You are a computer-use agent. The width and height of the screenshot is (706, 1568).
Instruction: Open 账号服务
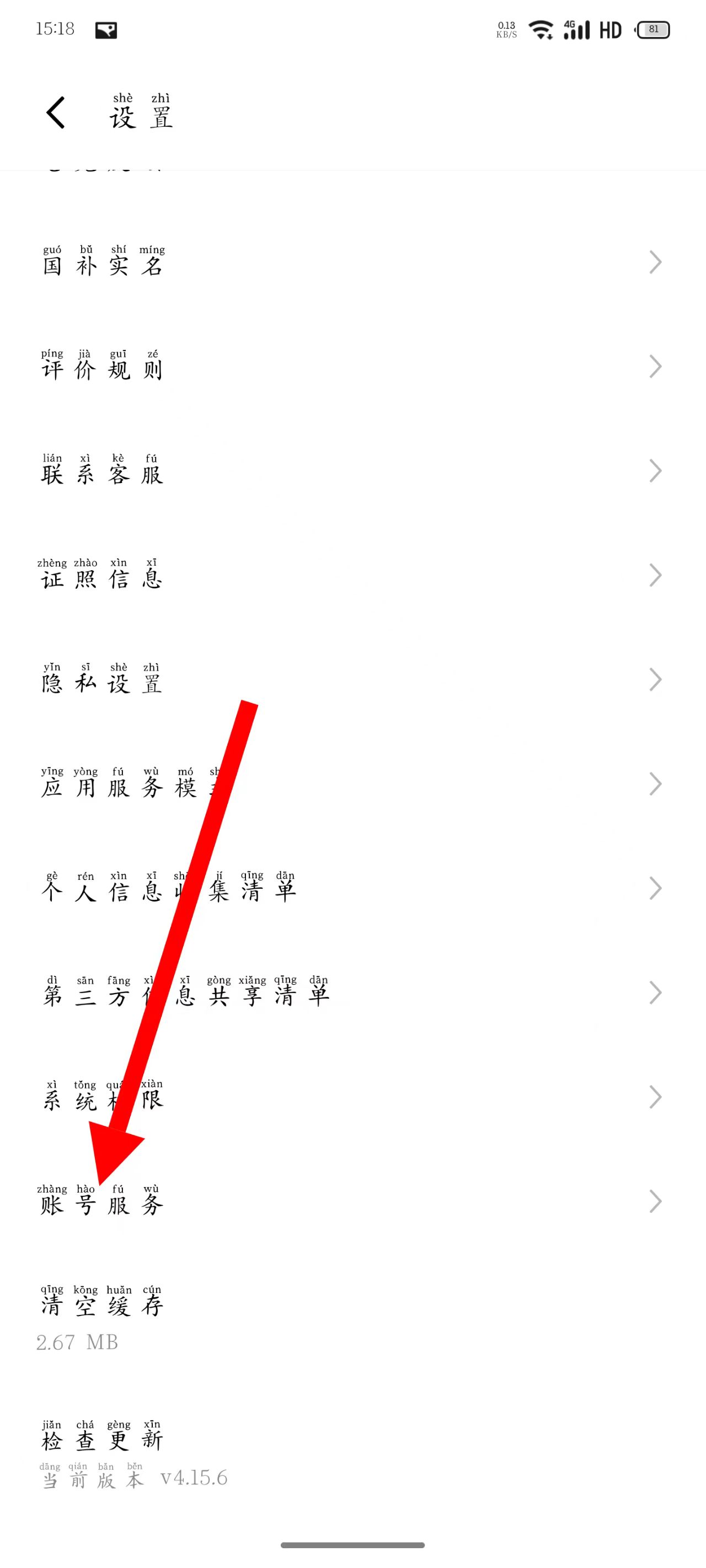[x=103, y=1201]
